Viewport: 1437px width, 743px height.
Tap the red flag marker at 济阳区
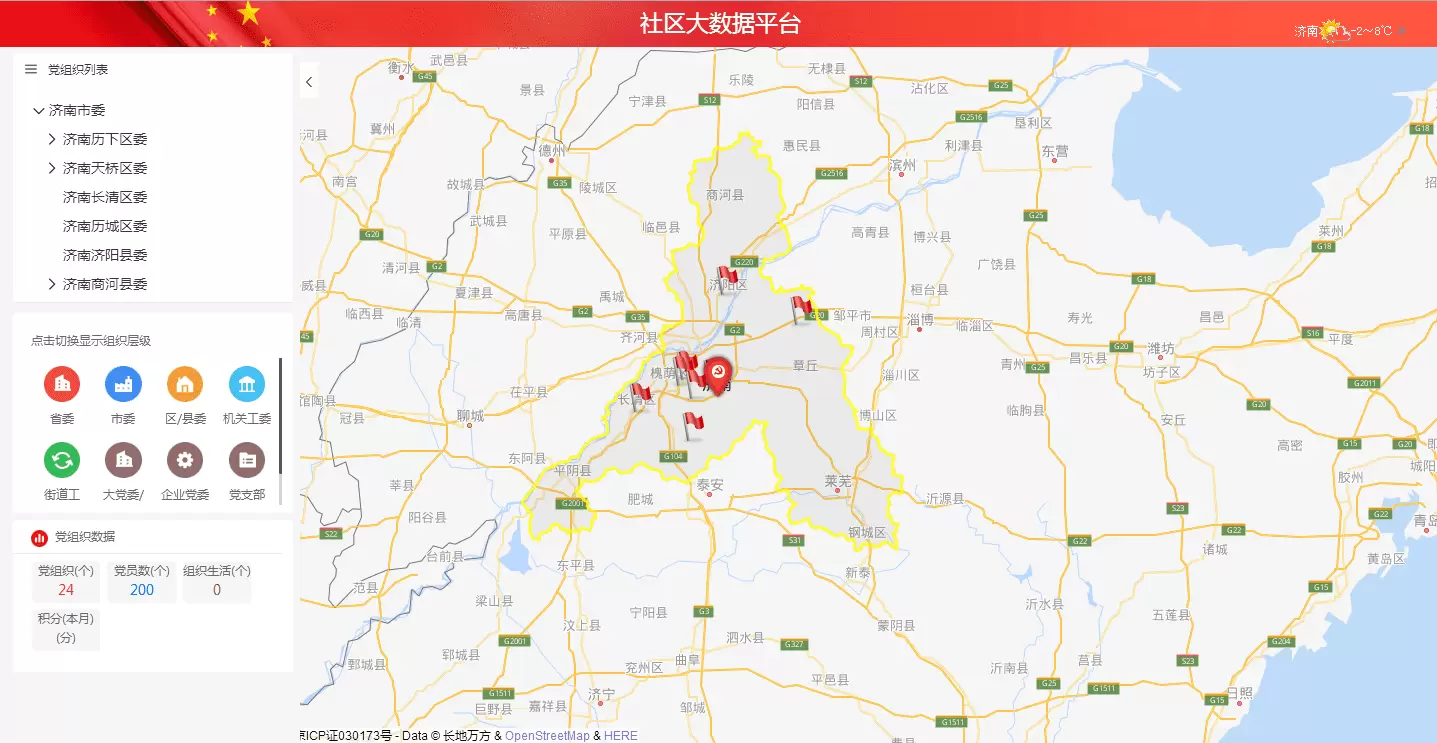pyautogui.click(x=726, y=278)
